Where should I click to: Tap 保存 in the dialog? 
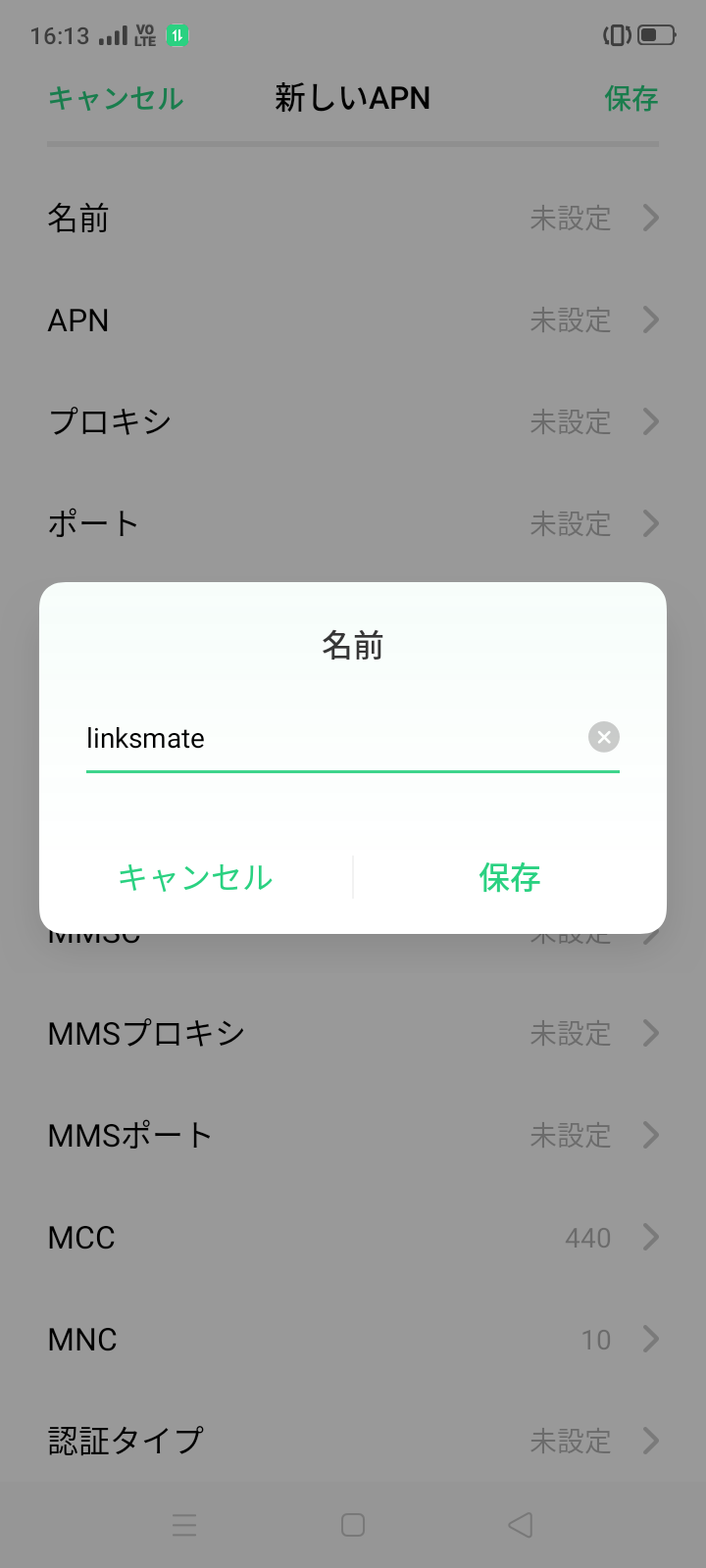(509, 878)
